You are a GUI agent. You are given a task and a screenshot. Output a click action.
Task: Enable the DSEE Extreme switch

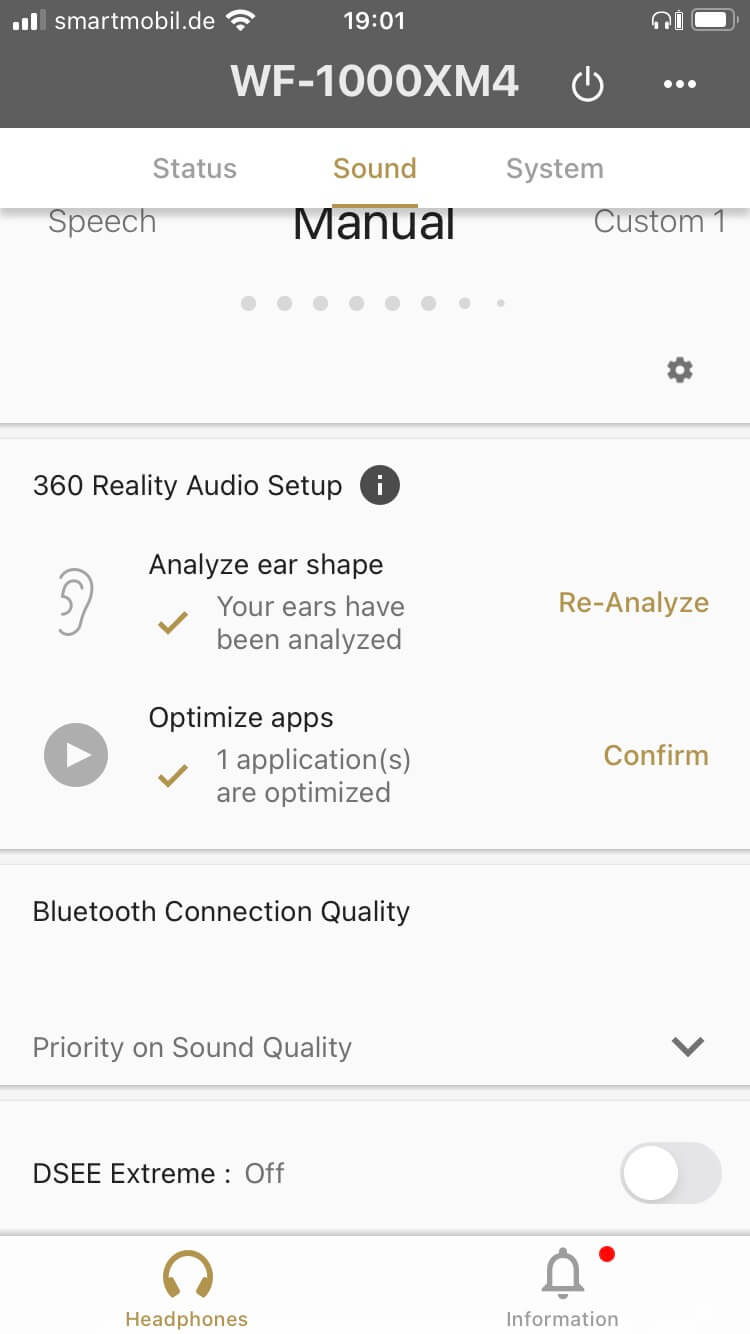point(670,1173)
